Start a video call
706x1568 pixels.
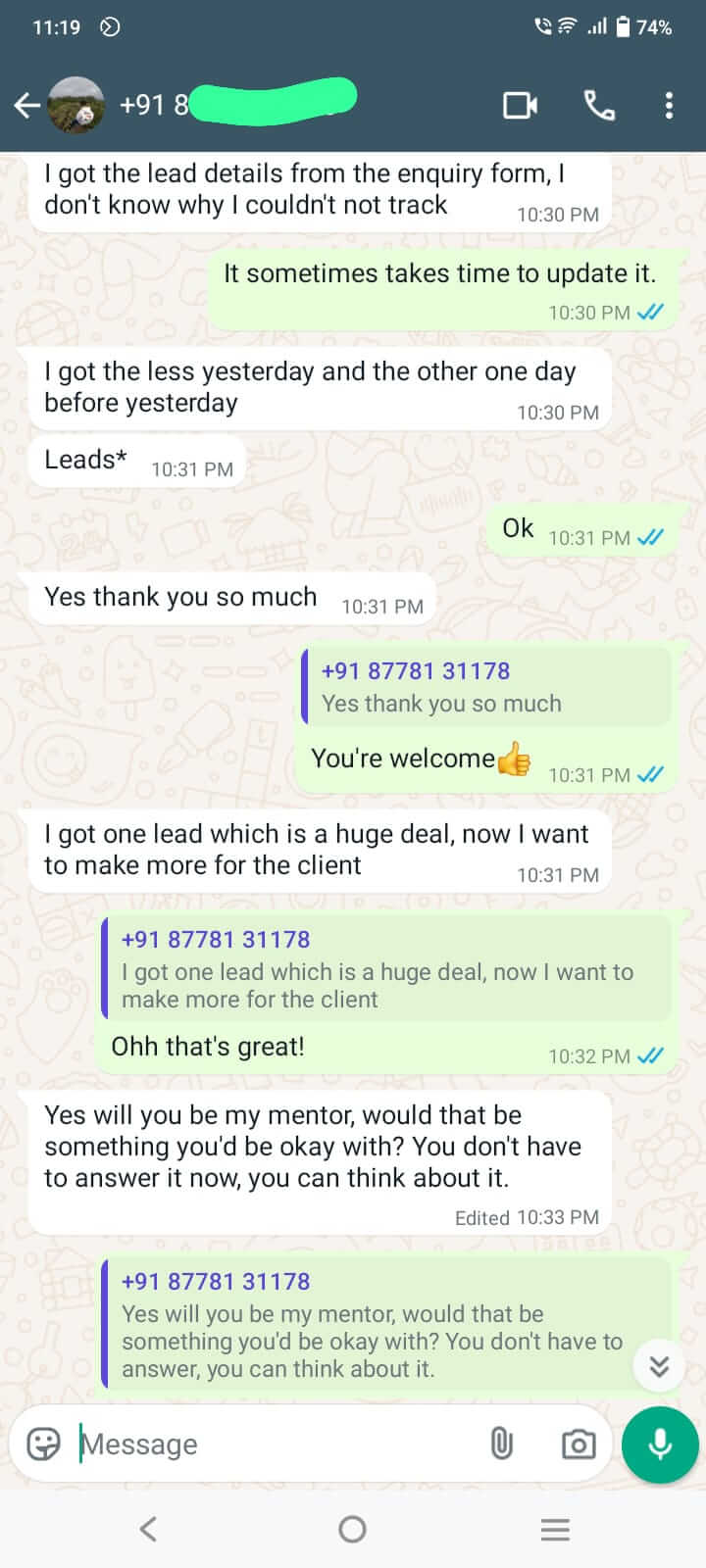pyautogui.click(x=520, y=105)
